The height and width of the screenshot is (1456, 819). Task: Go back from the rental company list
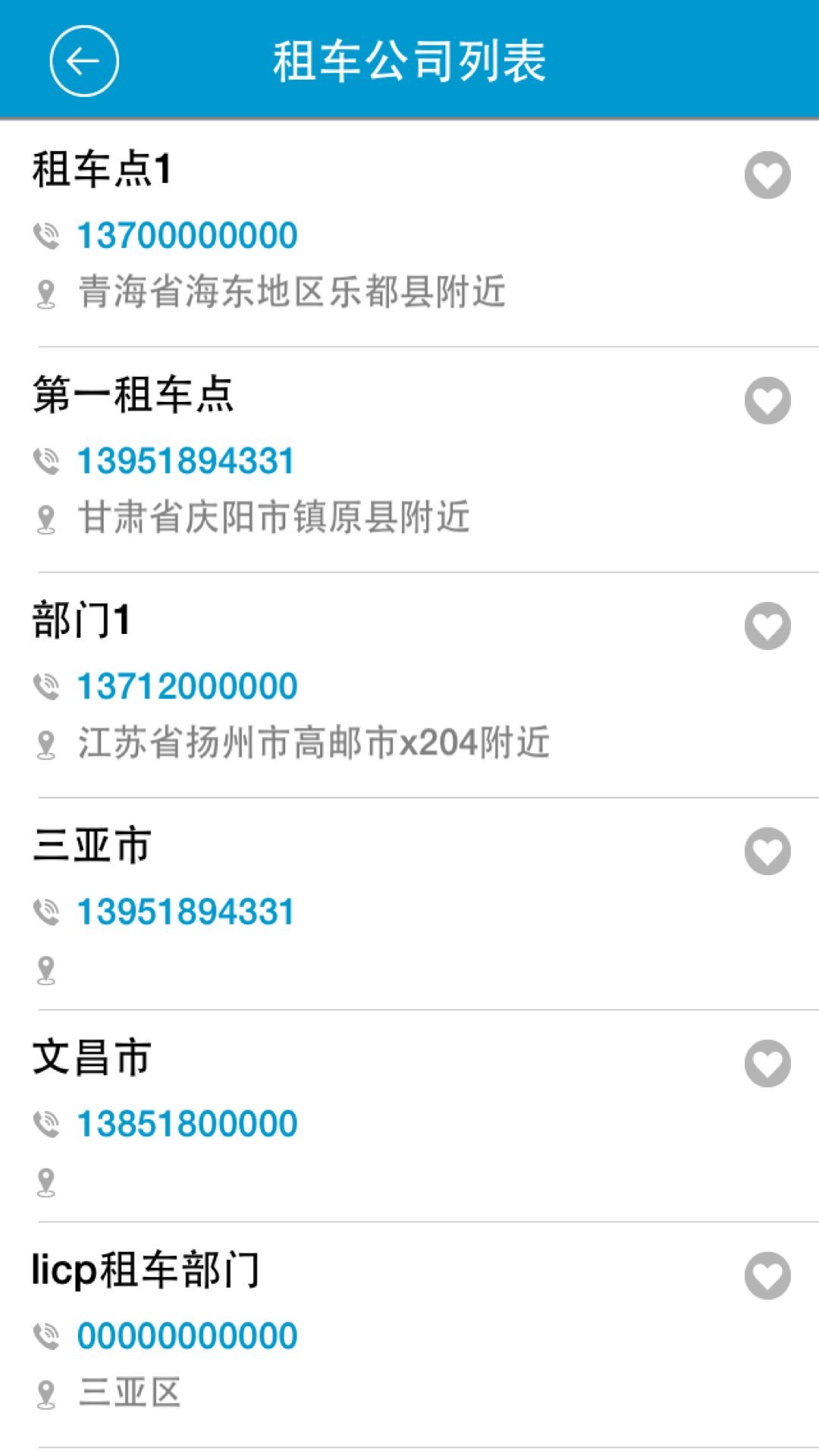84,61
